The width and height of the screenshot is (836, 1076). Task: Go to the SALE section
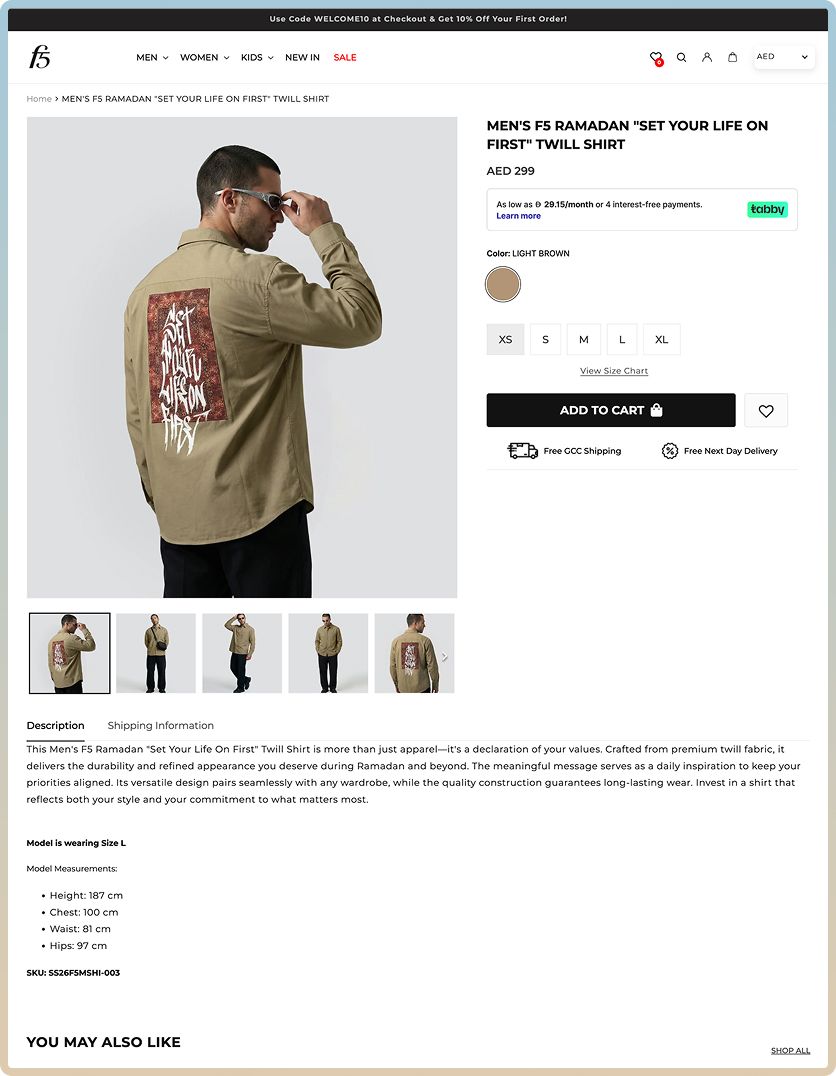345,57
